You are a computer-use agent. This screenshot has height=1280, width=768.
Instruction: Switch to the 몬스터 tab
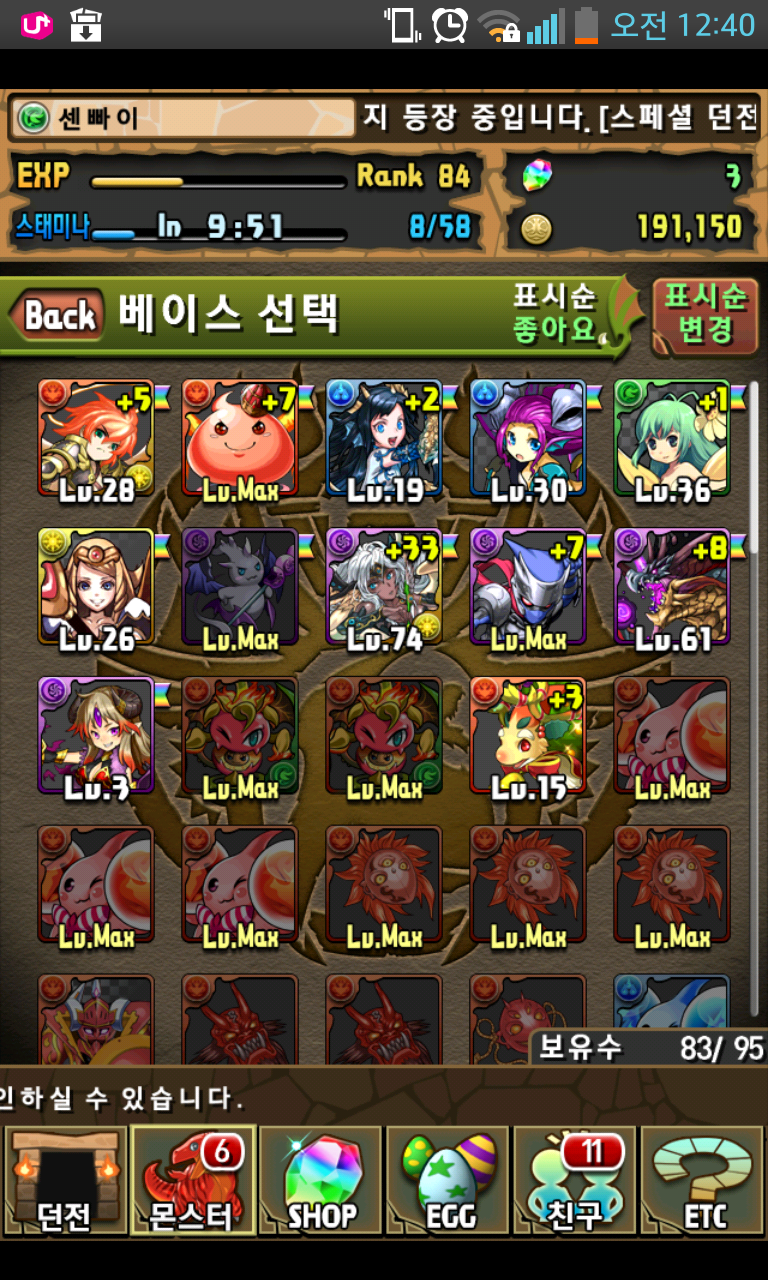pos(192,1180)
